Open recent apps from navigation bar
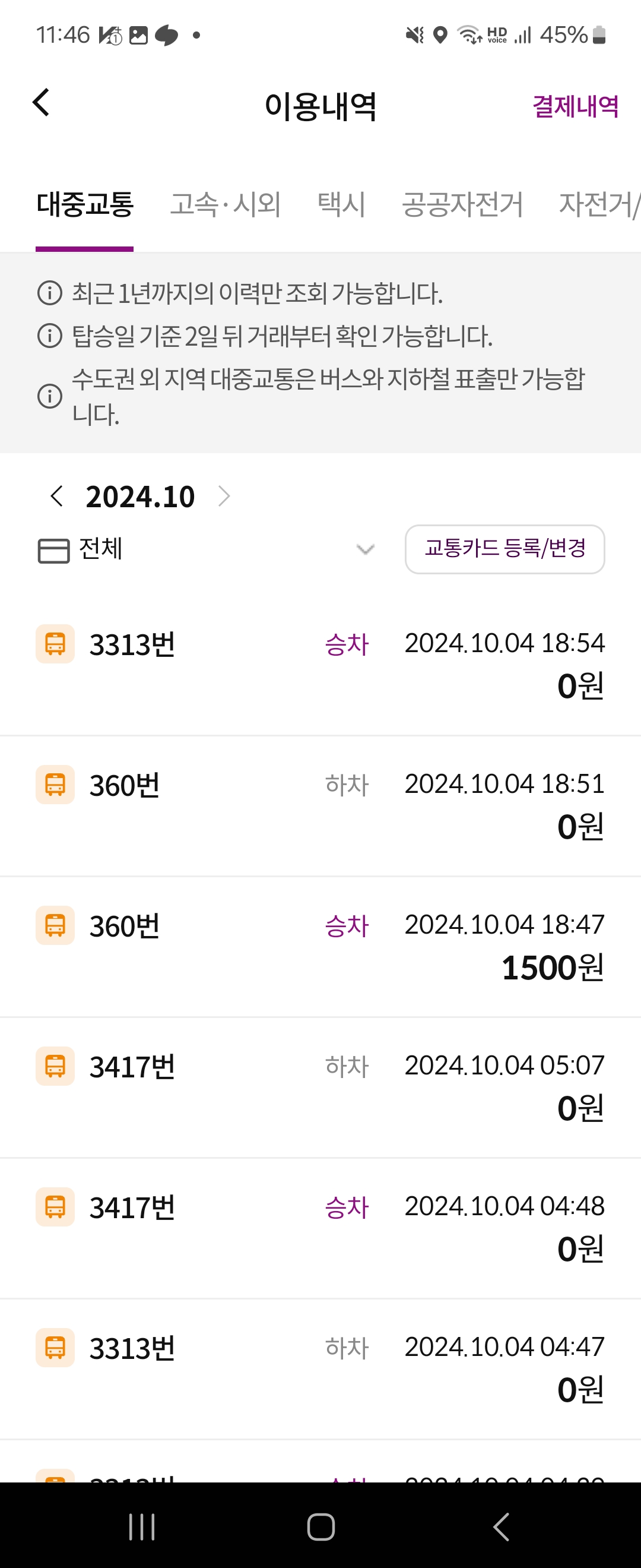The height and width of the screenshot is (1568, 641). click(142, 1526)
